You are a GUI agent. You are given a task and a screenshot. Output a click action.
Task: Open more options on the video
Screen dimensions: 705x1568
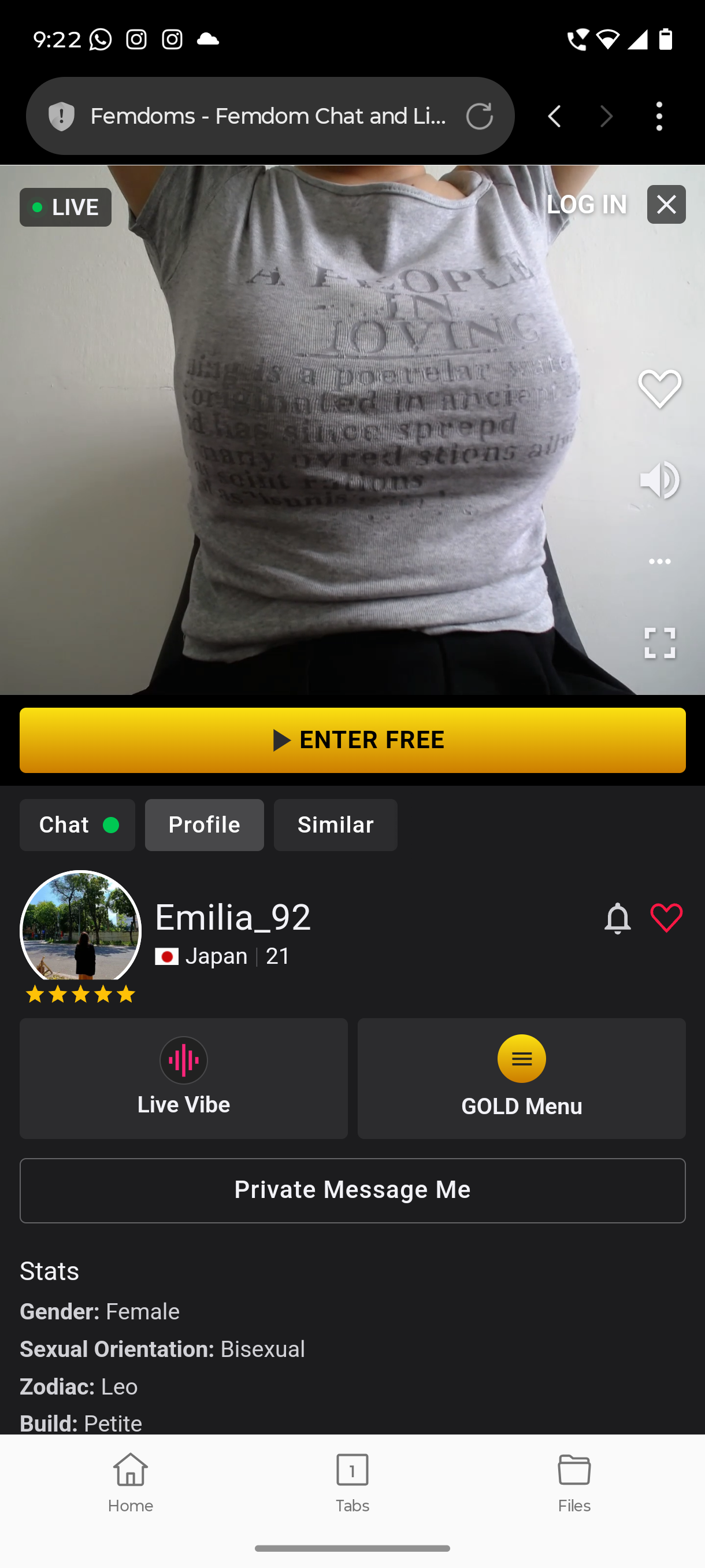(659, 561)
